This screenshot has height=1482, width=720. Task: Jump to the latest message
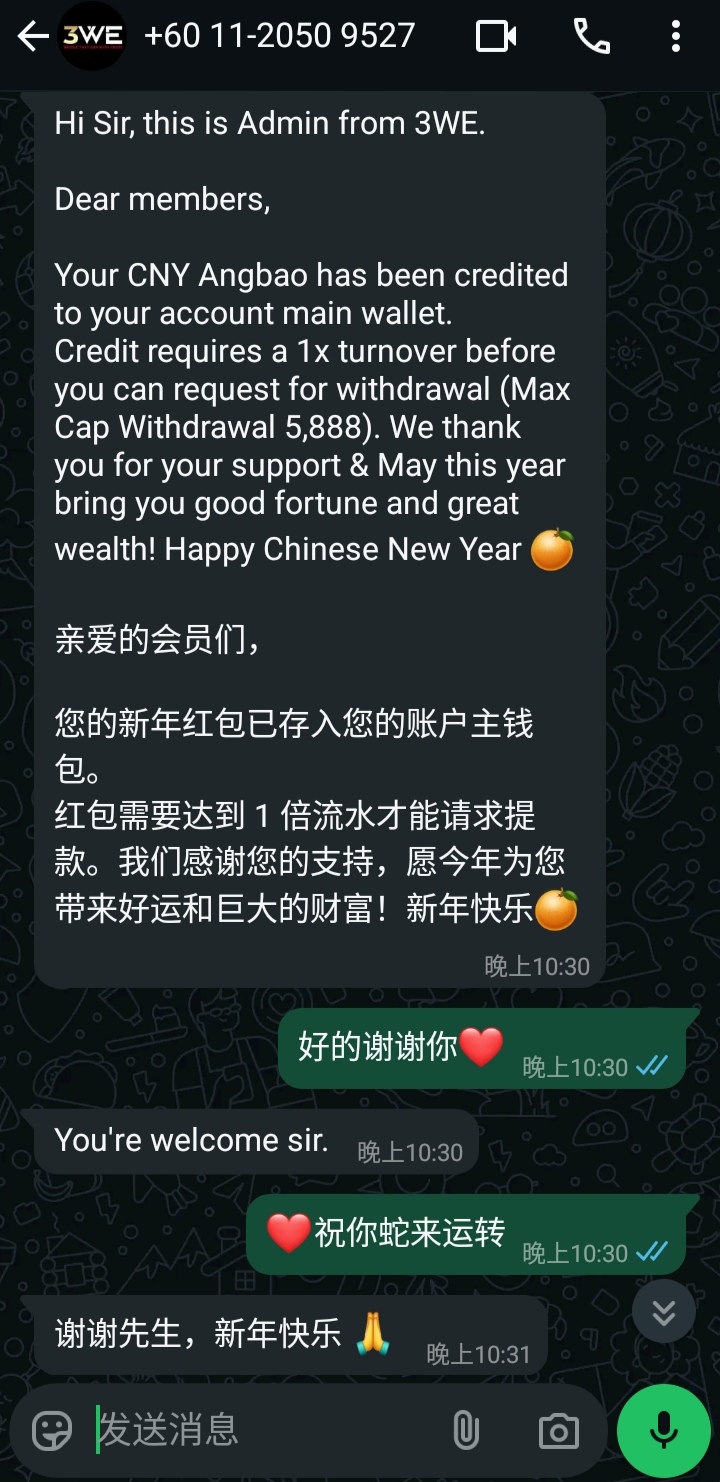pyautogui.click(x=663, y=1312)
